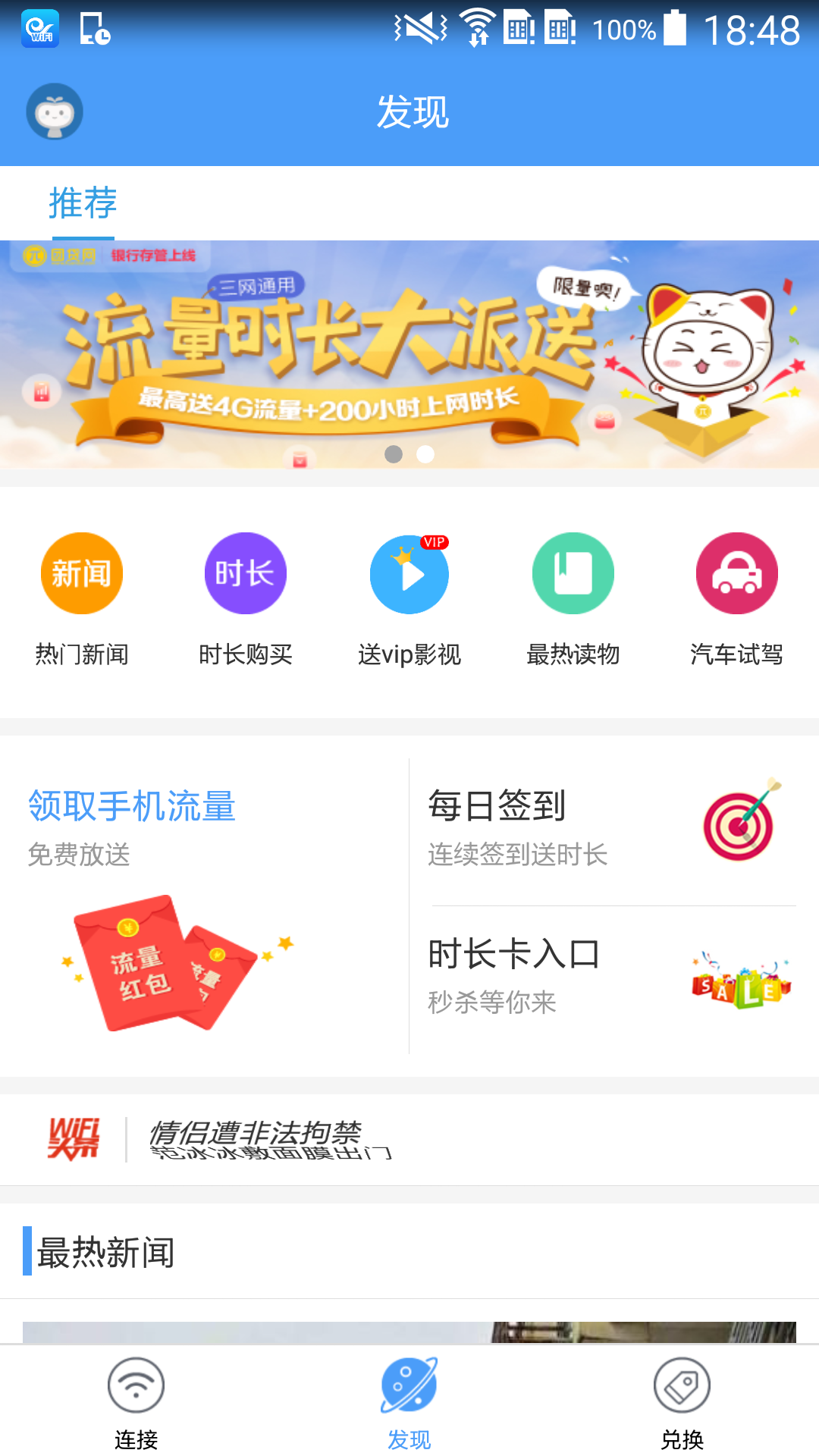Open 热门新闻 via the orange news icon

[x=81, y=573]
